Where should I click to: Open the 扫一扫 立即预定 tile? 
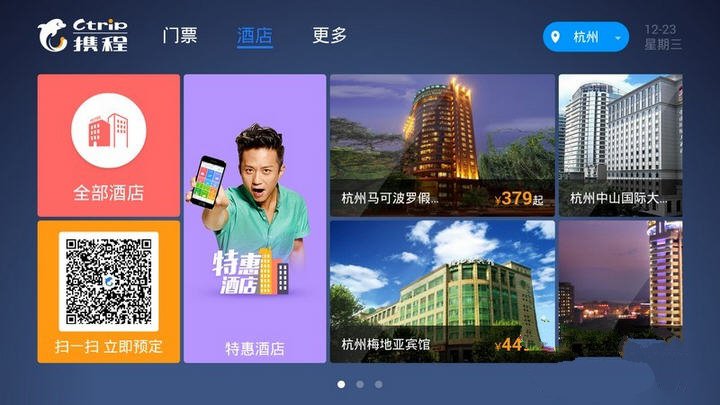(x=109, y=291)
